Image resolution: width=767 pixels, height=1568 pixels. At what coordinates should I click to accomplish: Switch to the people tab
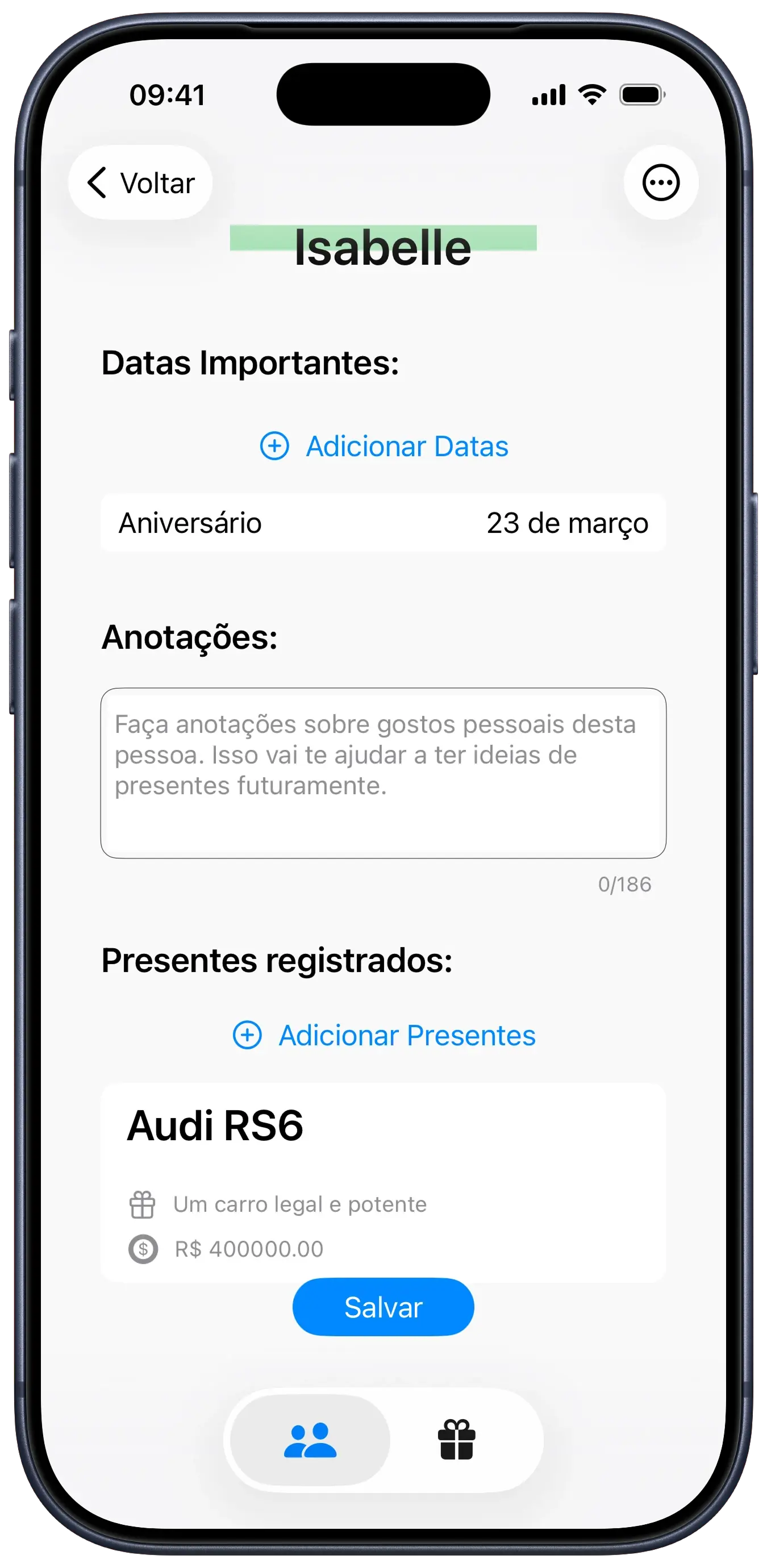(310, 1440)
